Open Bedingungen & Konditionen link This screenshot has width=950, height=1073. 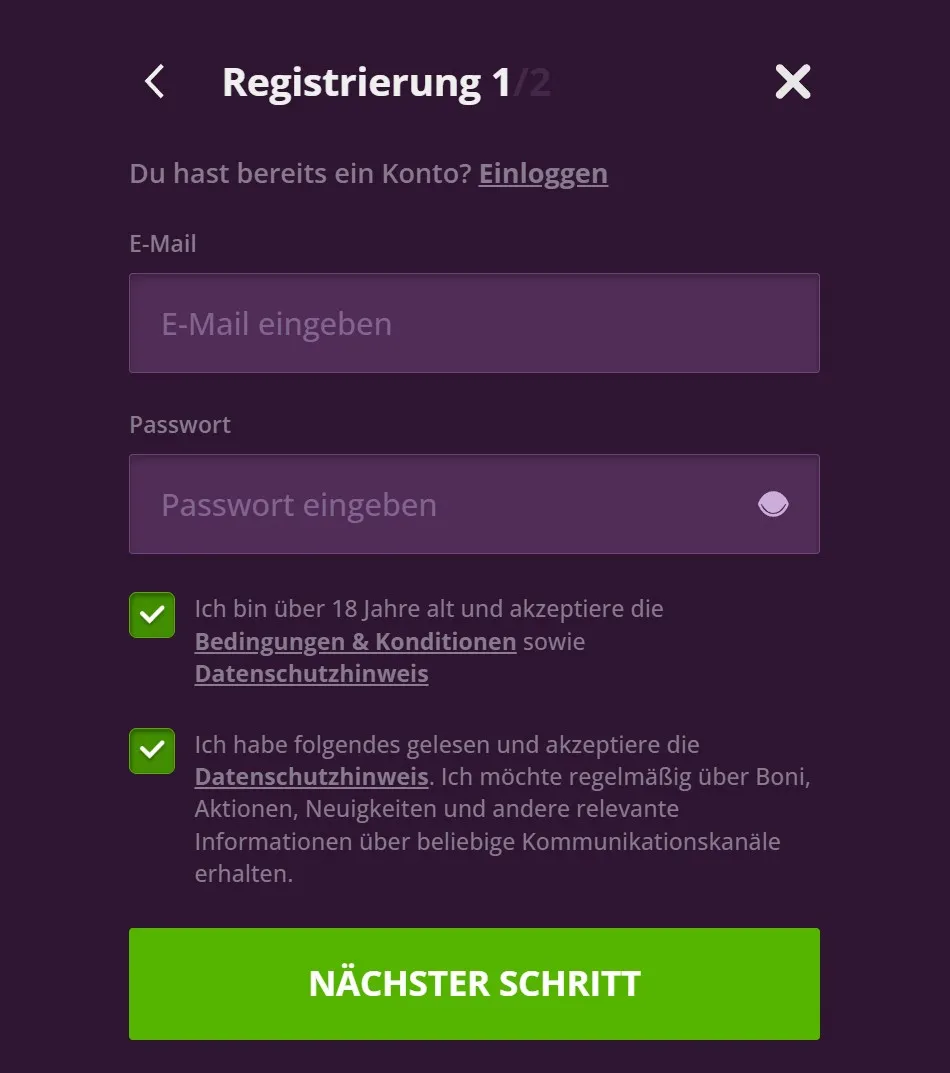click(355, 641)
